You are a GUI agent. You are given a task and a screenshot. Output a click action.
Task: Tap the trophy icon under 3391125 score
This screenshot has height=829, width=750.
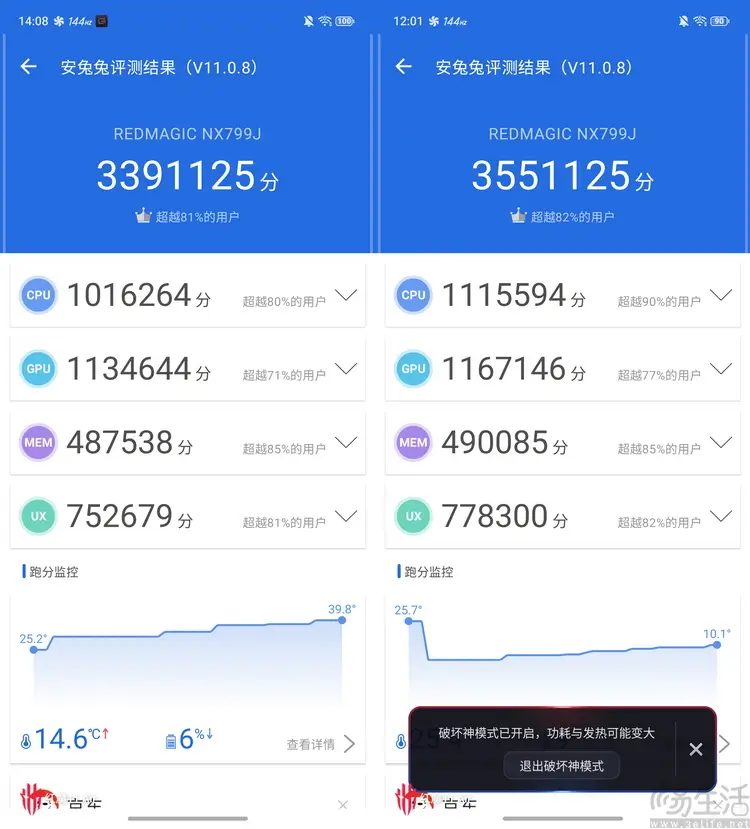pos(141,214)
